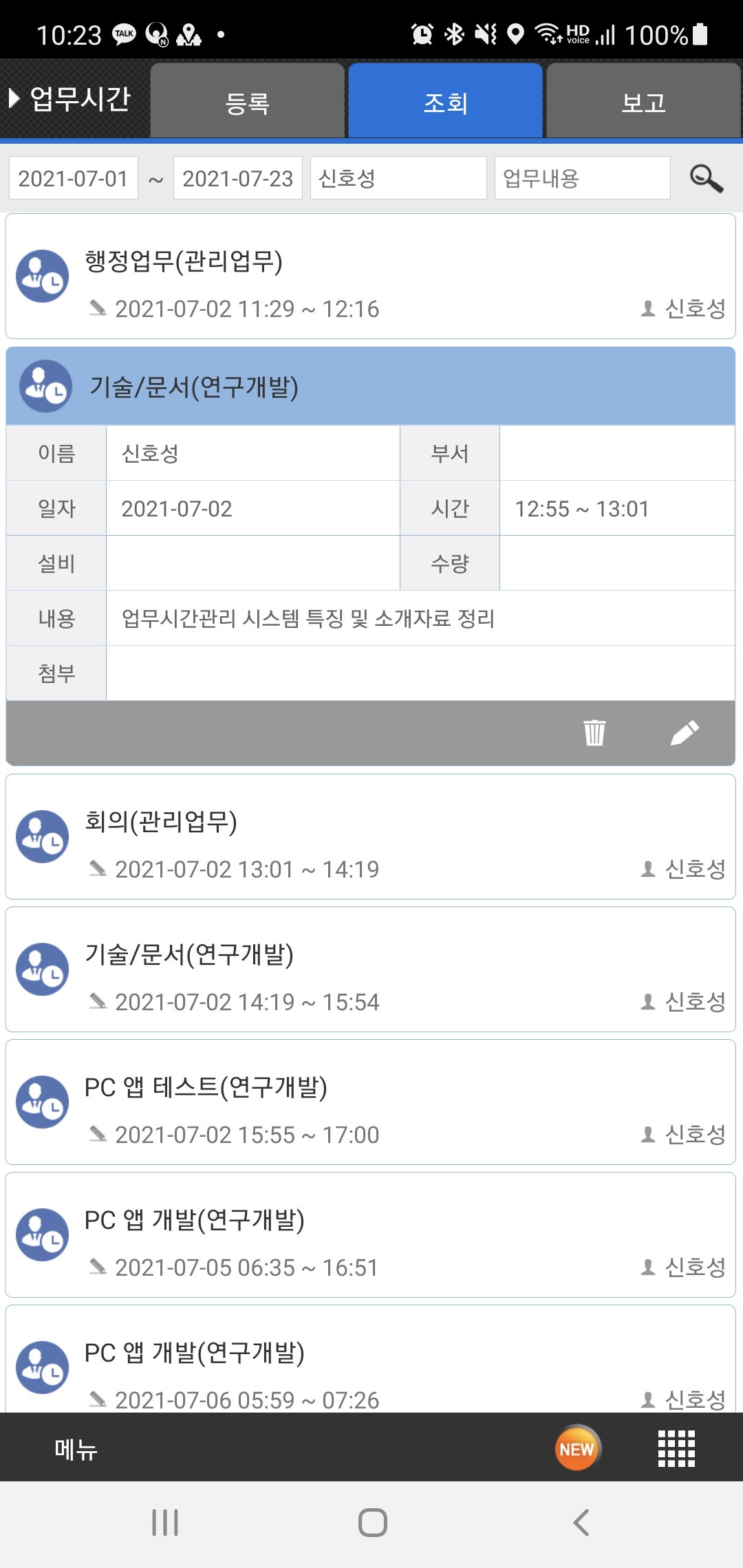Change the end date 2021-07-23

pyautogui.click(x=238, y=178)
